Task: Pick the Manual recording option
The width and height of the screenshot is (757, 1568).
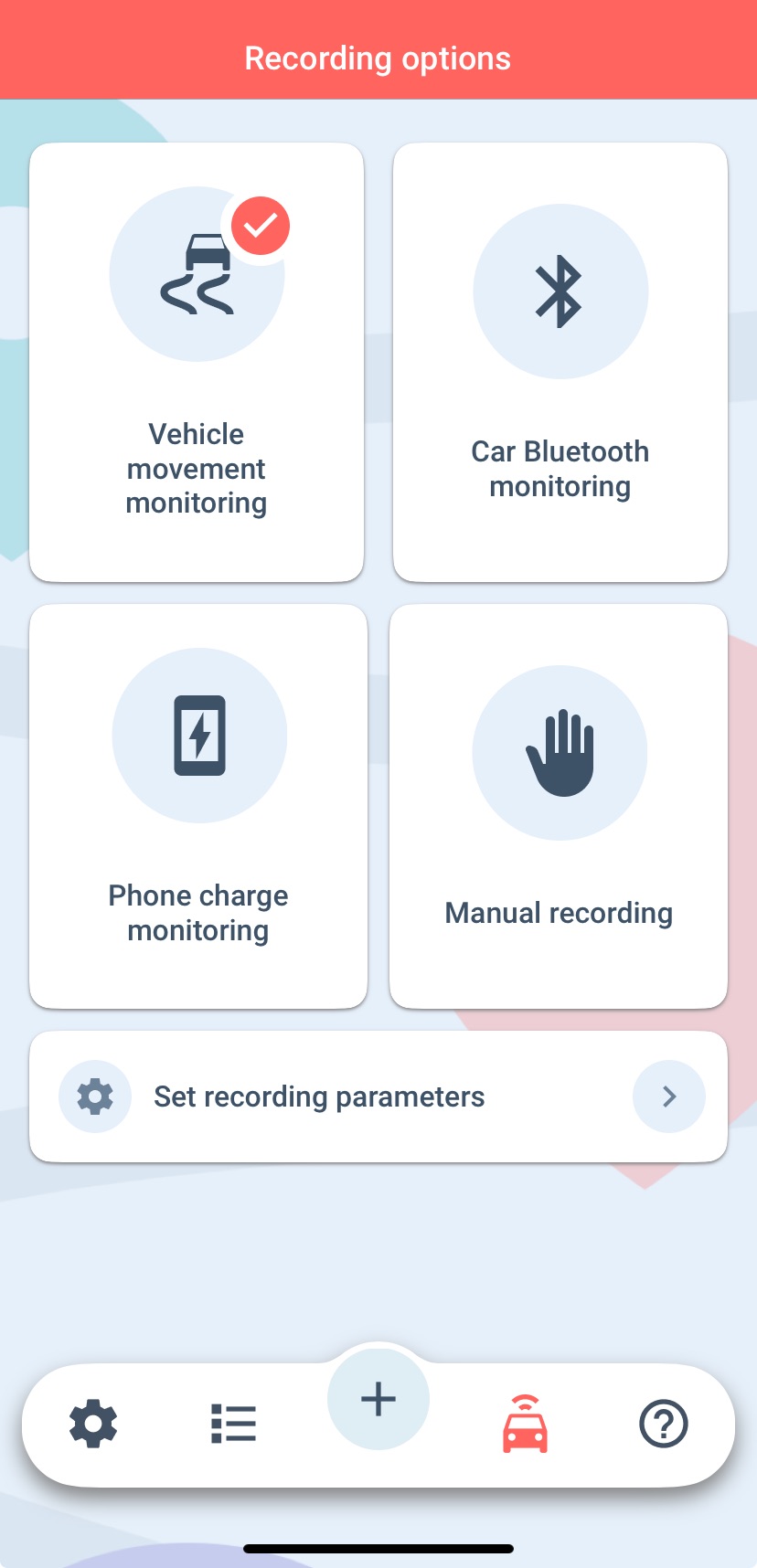Action: [x=559, y=806]
